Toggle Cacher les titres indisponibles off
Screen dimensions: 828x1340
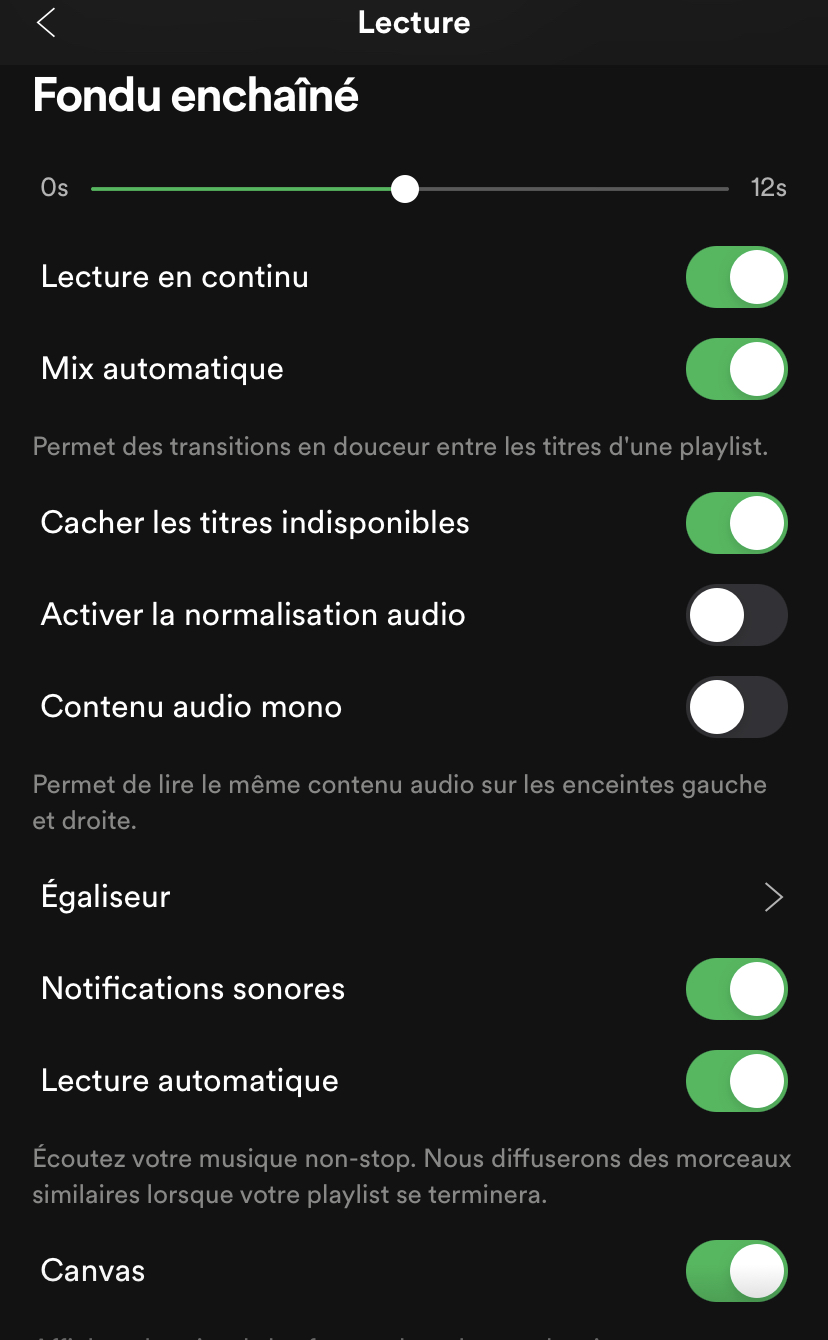click(736, 523)
